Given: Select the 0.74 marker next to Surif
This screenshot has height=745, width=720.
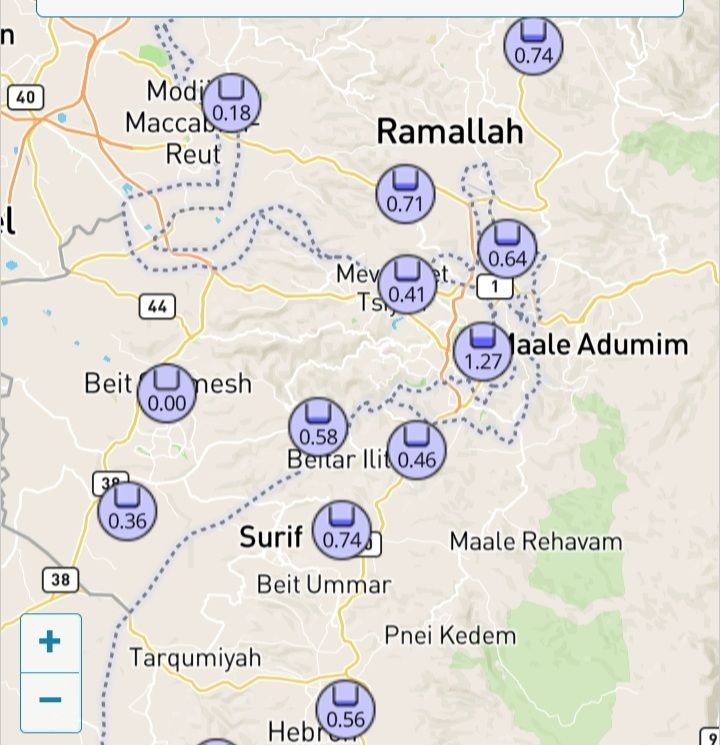Looking at the screenshot, I should coord(342,530).
